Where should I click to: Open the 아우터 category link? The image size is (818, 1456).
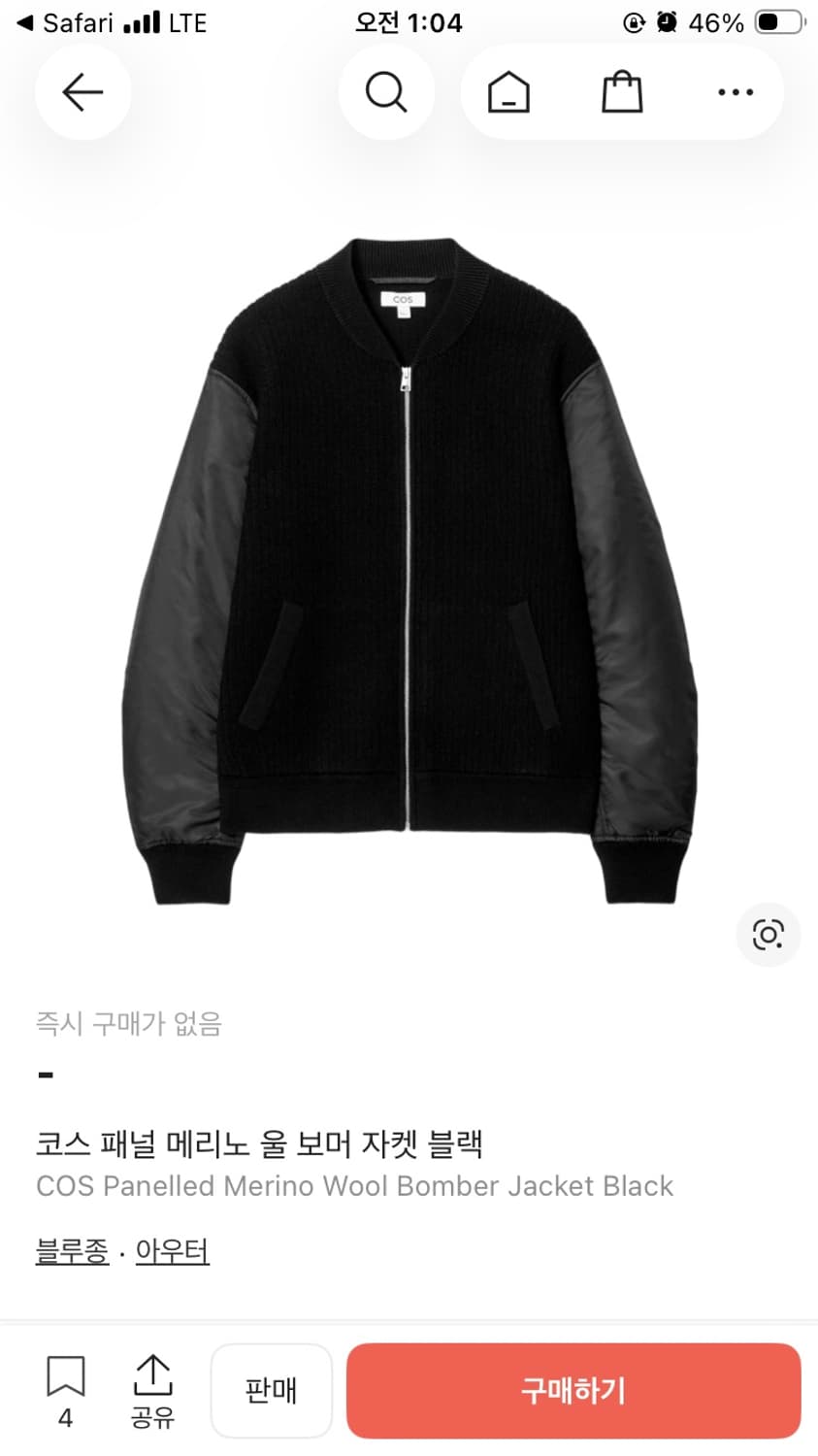tap(172, 1251)
